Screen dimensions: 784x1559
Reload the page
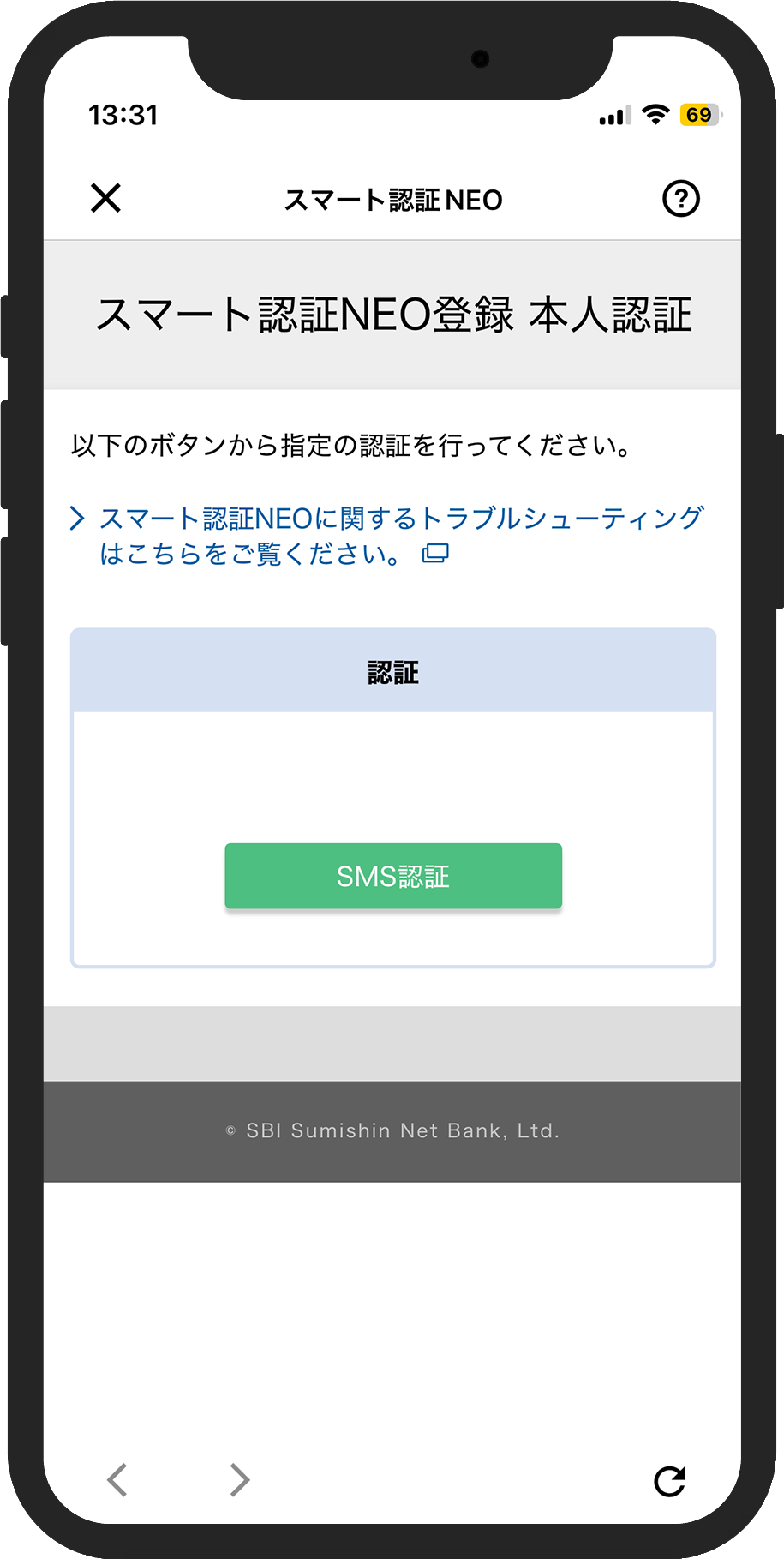(x=669, y=1481)
